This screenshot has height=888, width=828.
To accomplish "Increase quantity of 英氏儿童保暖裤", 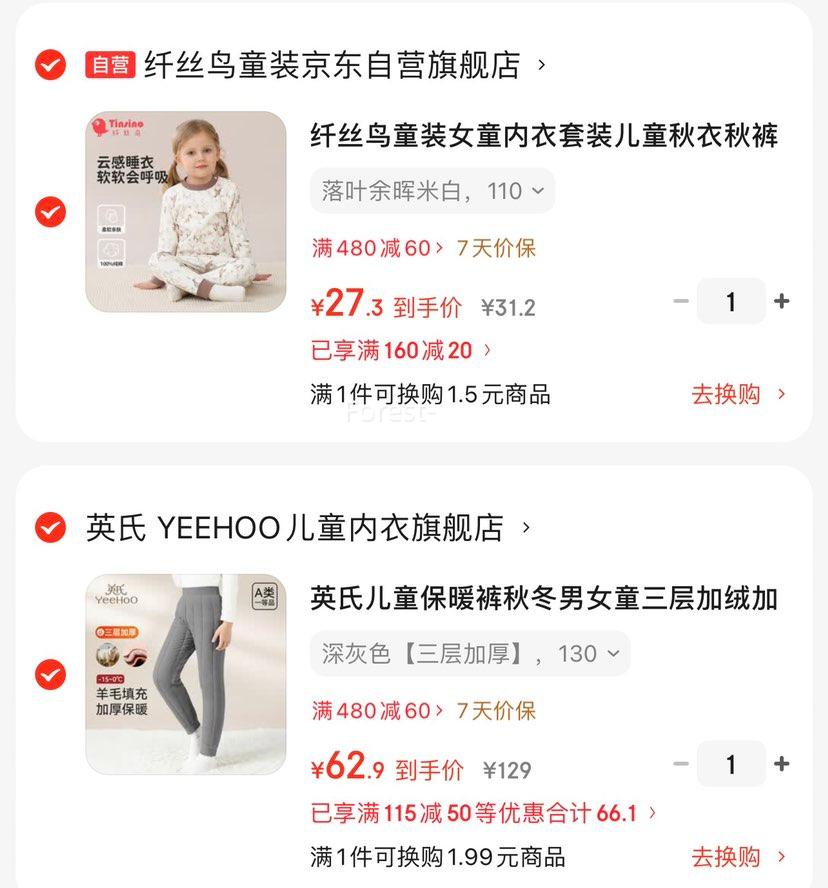I will pos(782,764).
